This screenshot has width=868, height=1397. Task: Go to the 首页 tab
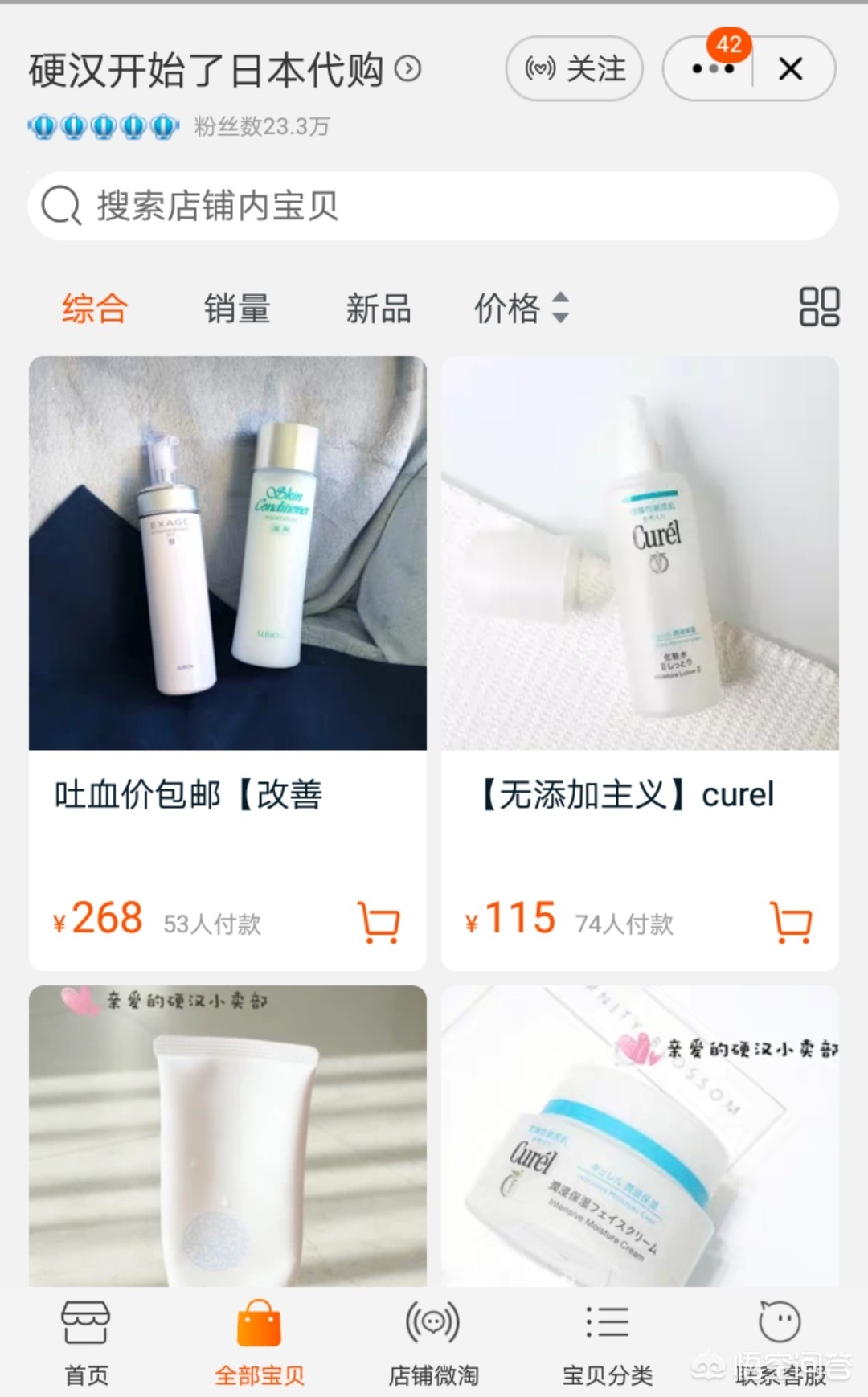86,1343
